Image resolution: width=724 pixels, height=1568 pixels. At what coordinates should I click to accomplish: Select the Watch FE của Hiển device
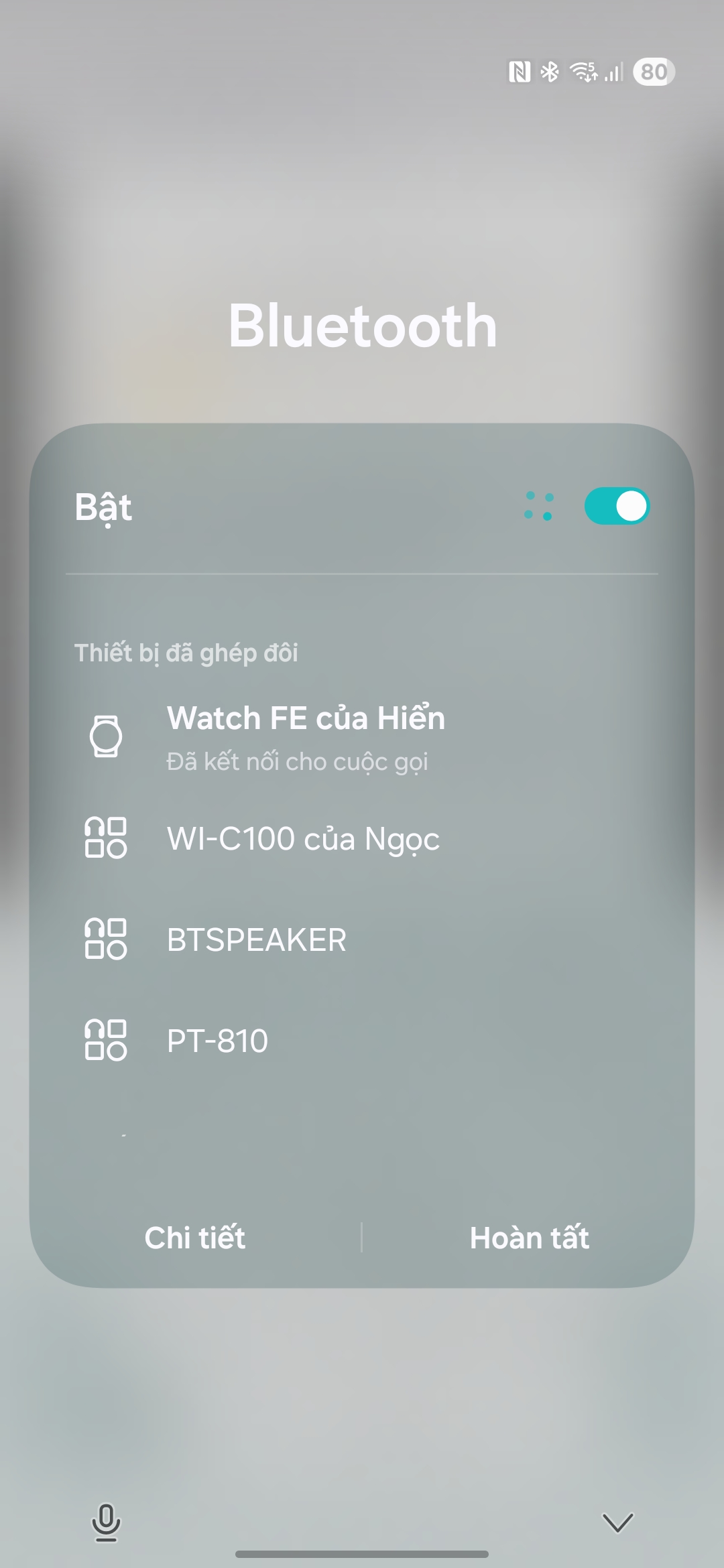point(306,737)
